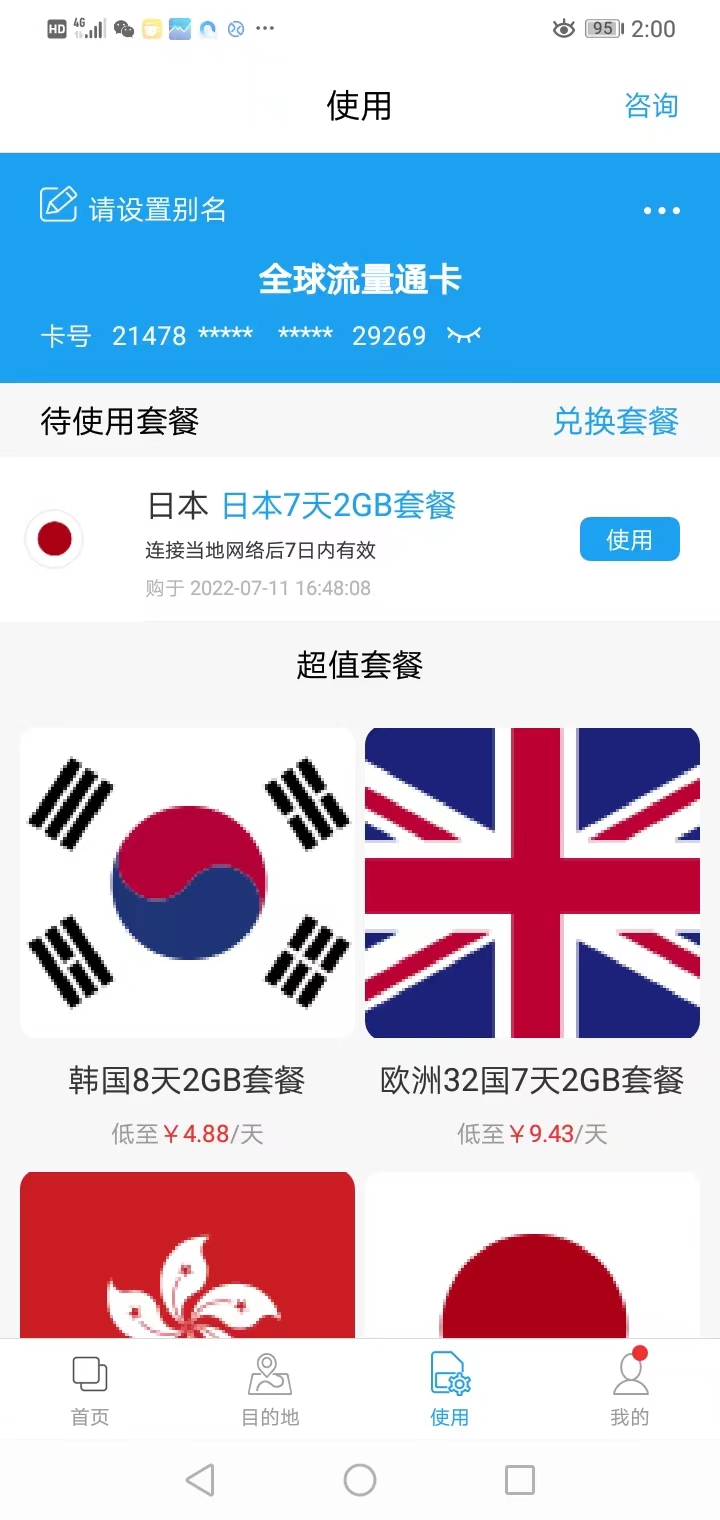Open the Japan flag package card below

click(x=532, y=1255)
